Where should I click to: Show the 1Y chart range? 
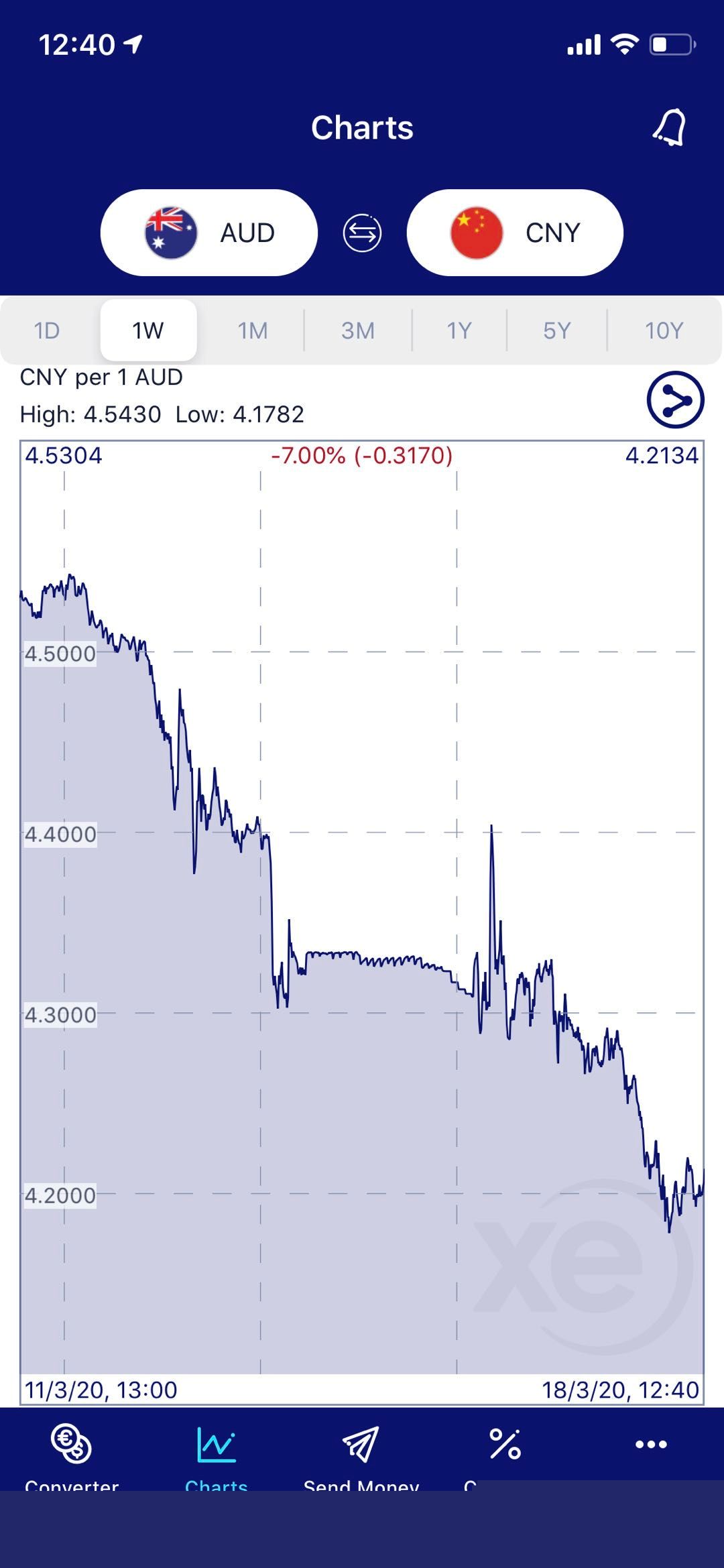click(459, 330)
